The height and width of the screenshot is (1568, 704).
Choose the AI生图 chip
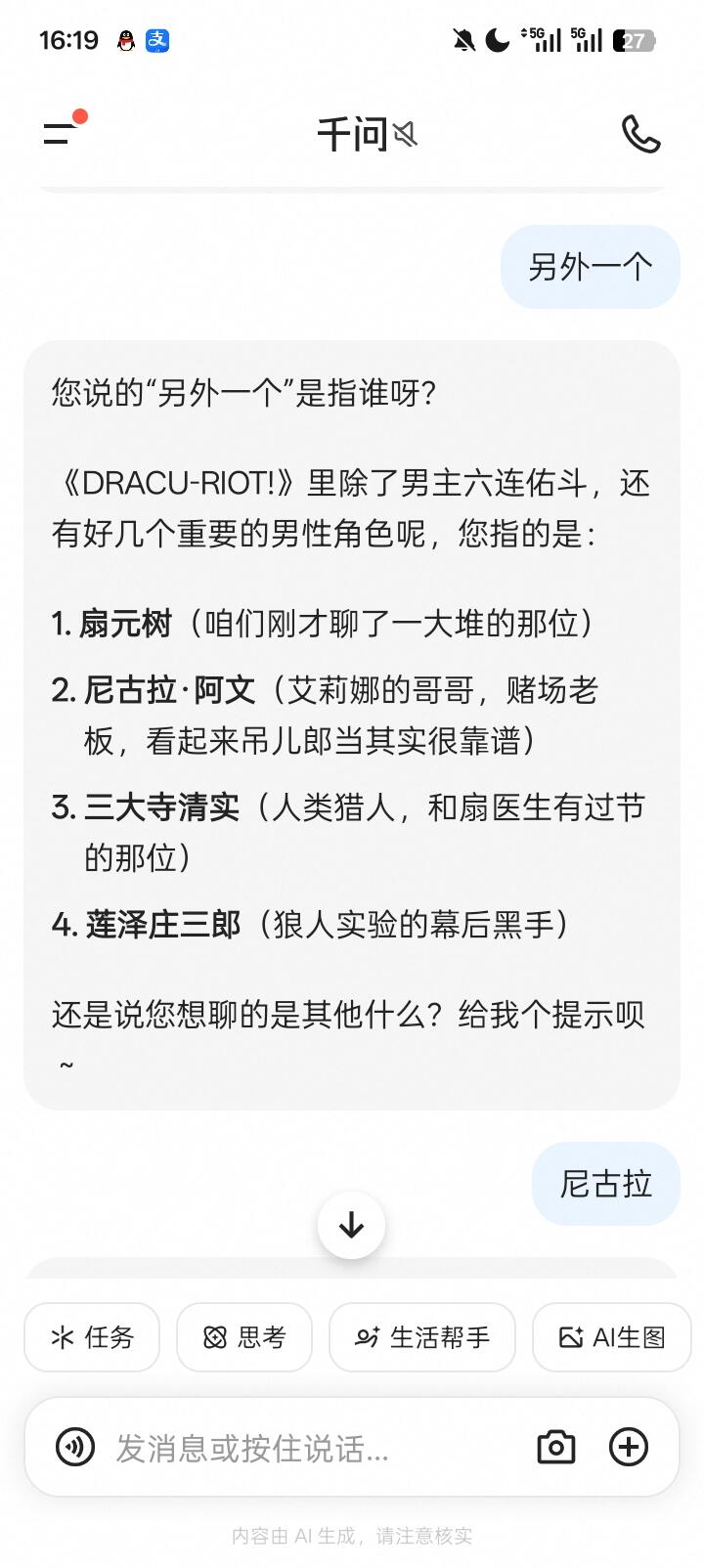point(612,1337)
